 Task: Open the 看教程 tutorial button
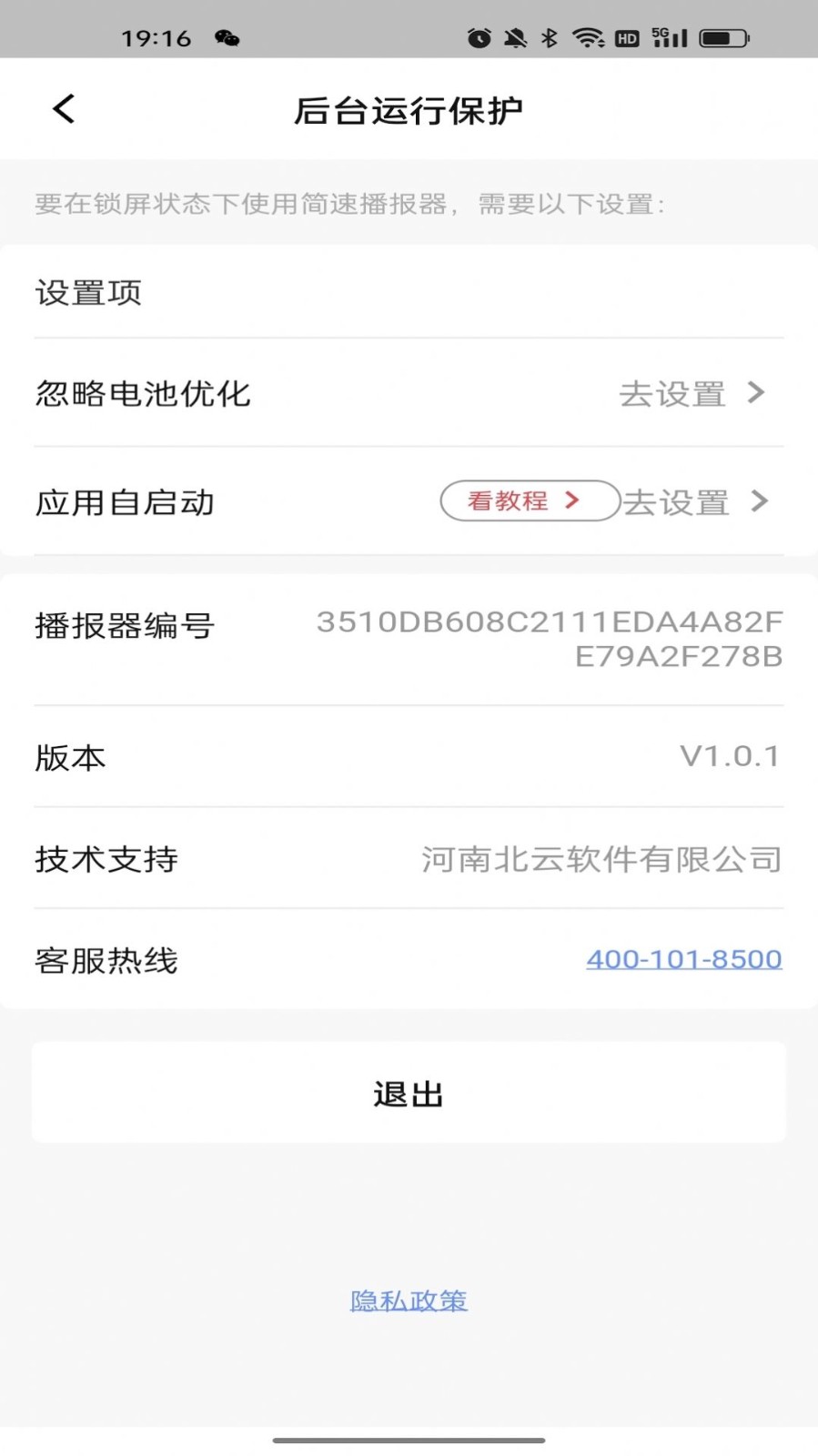[x=528, y=500]
